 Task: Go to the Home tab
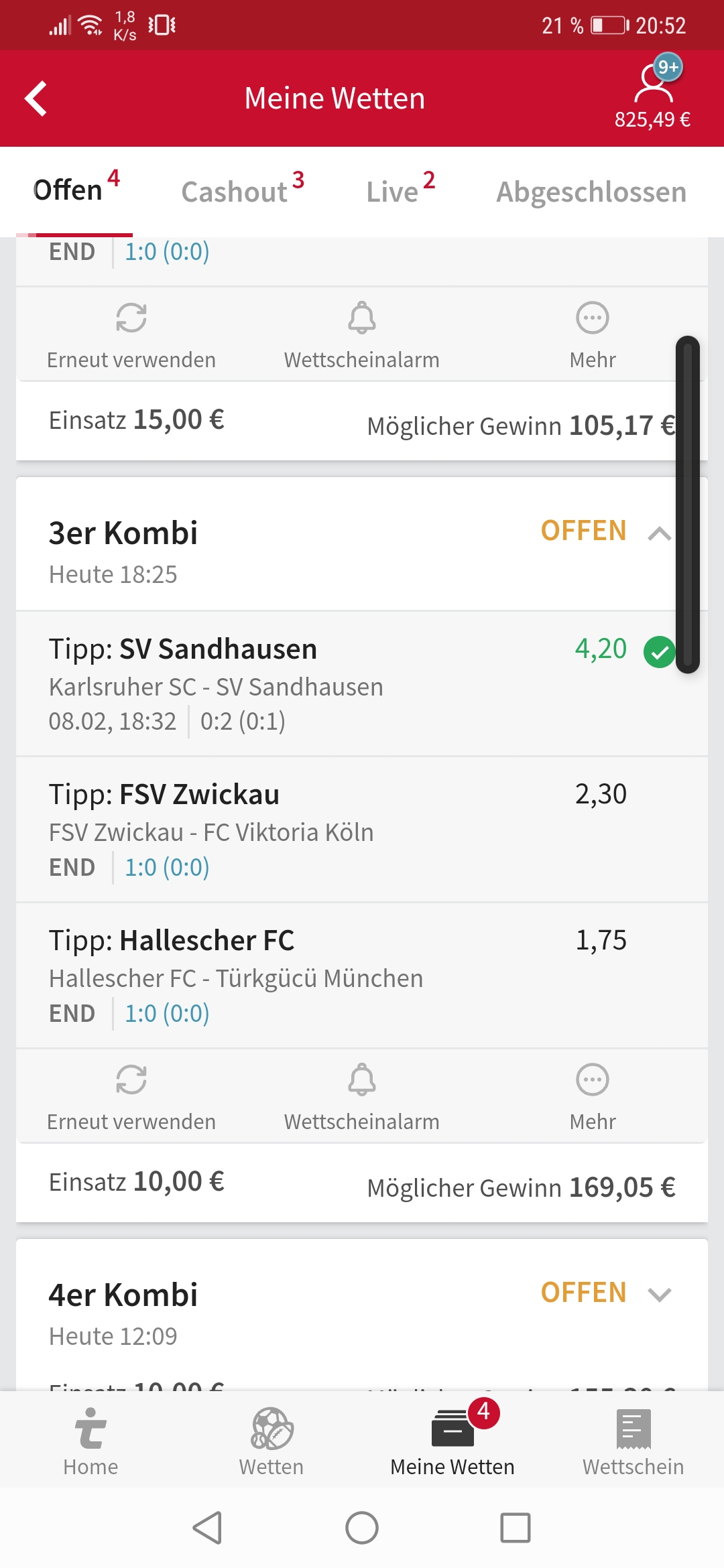[90, 1441]
